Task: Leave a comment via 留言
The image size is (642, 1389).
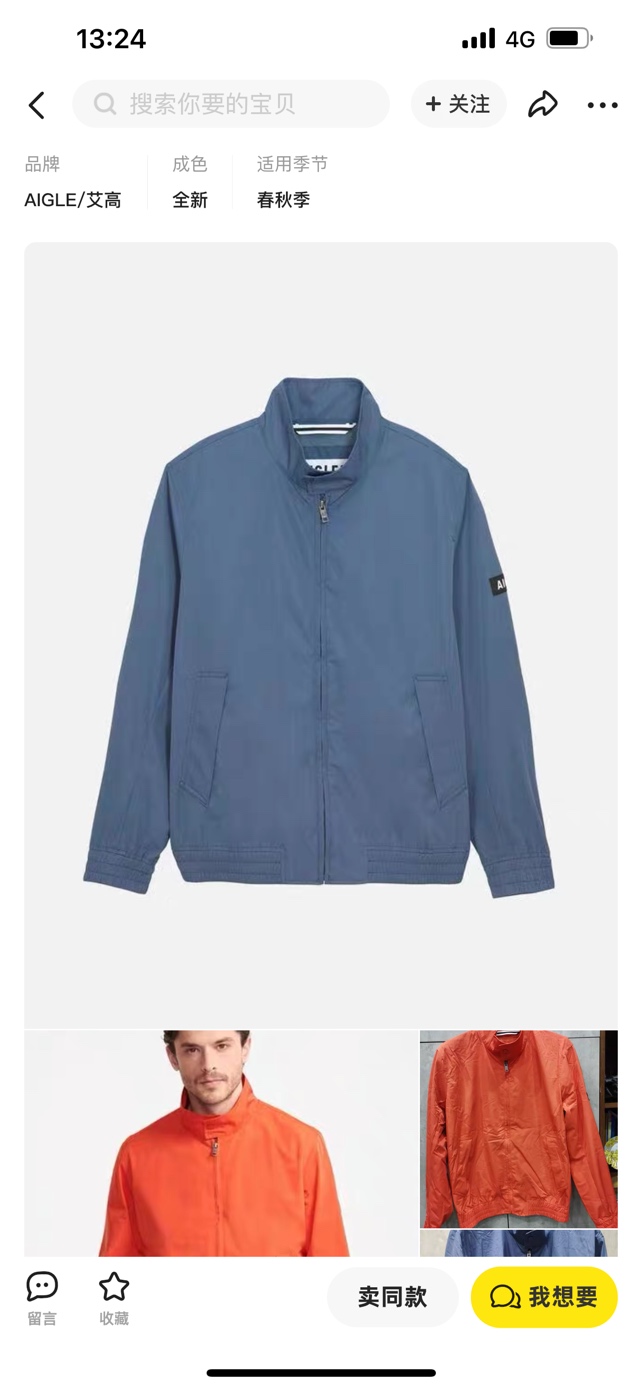Action: (42, 1298)
